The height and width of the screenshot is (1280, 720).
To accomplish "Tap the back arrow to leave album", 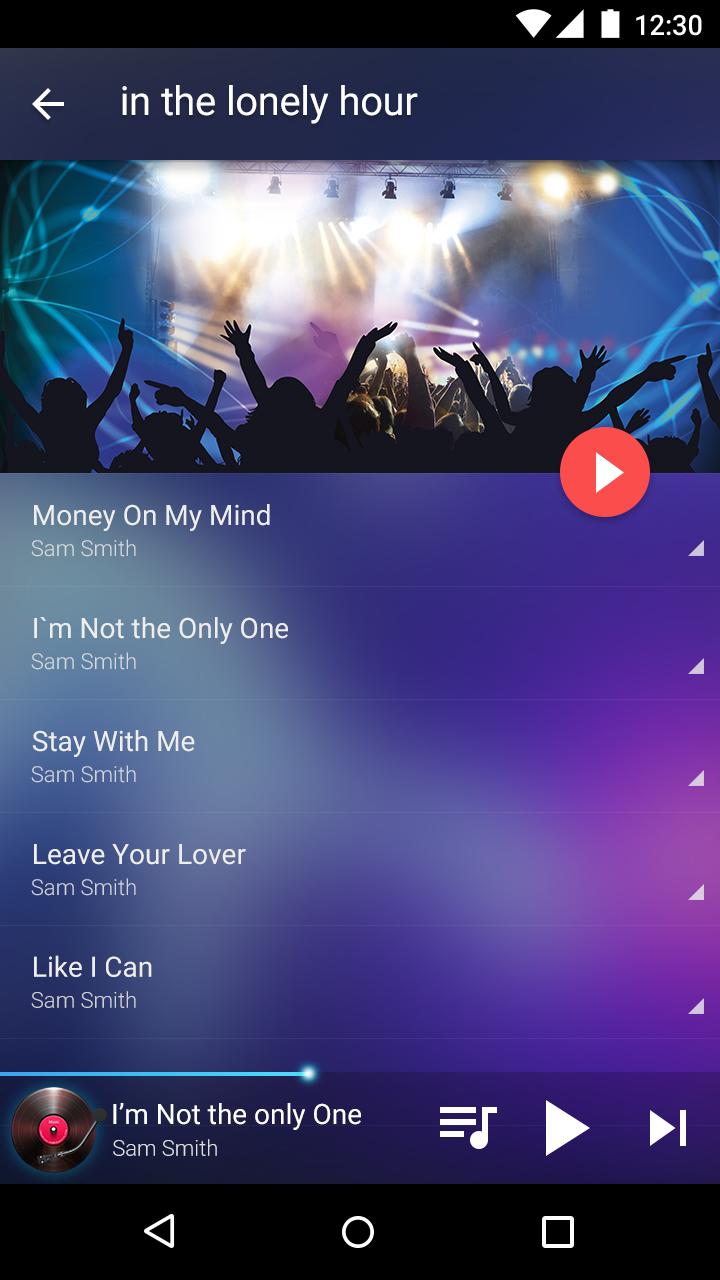I will click(48, 103).
